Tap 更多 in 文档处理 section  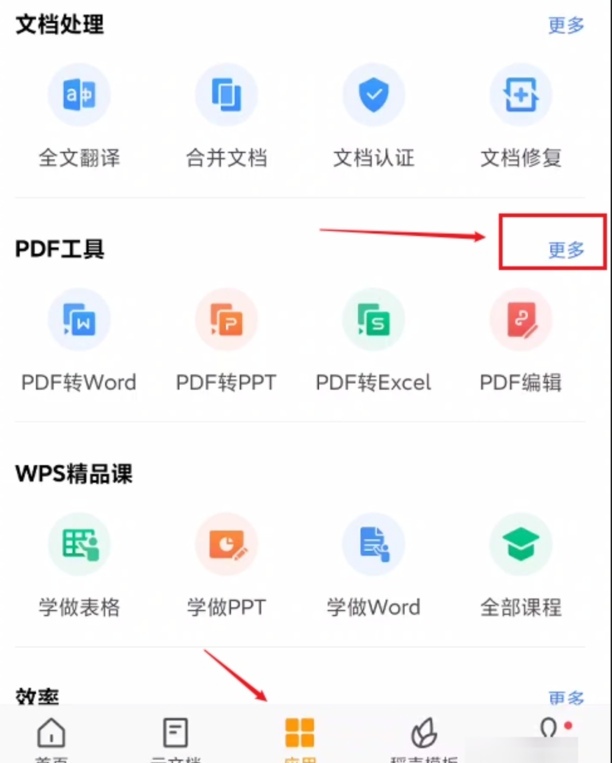point(566,25)
